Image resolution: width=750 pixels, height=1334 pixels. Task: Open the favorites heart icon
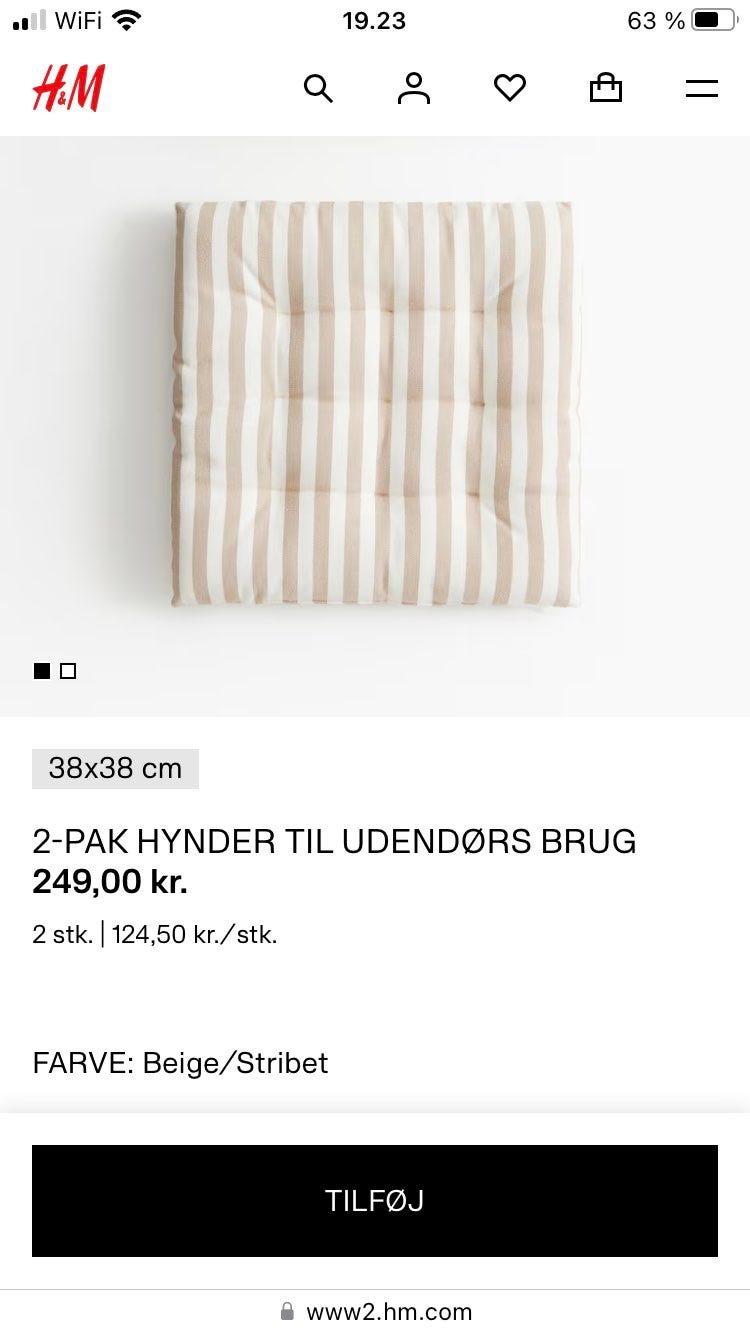[x=510, y=88]
